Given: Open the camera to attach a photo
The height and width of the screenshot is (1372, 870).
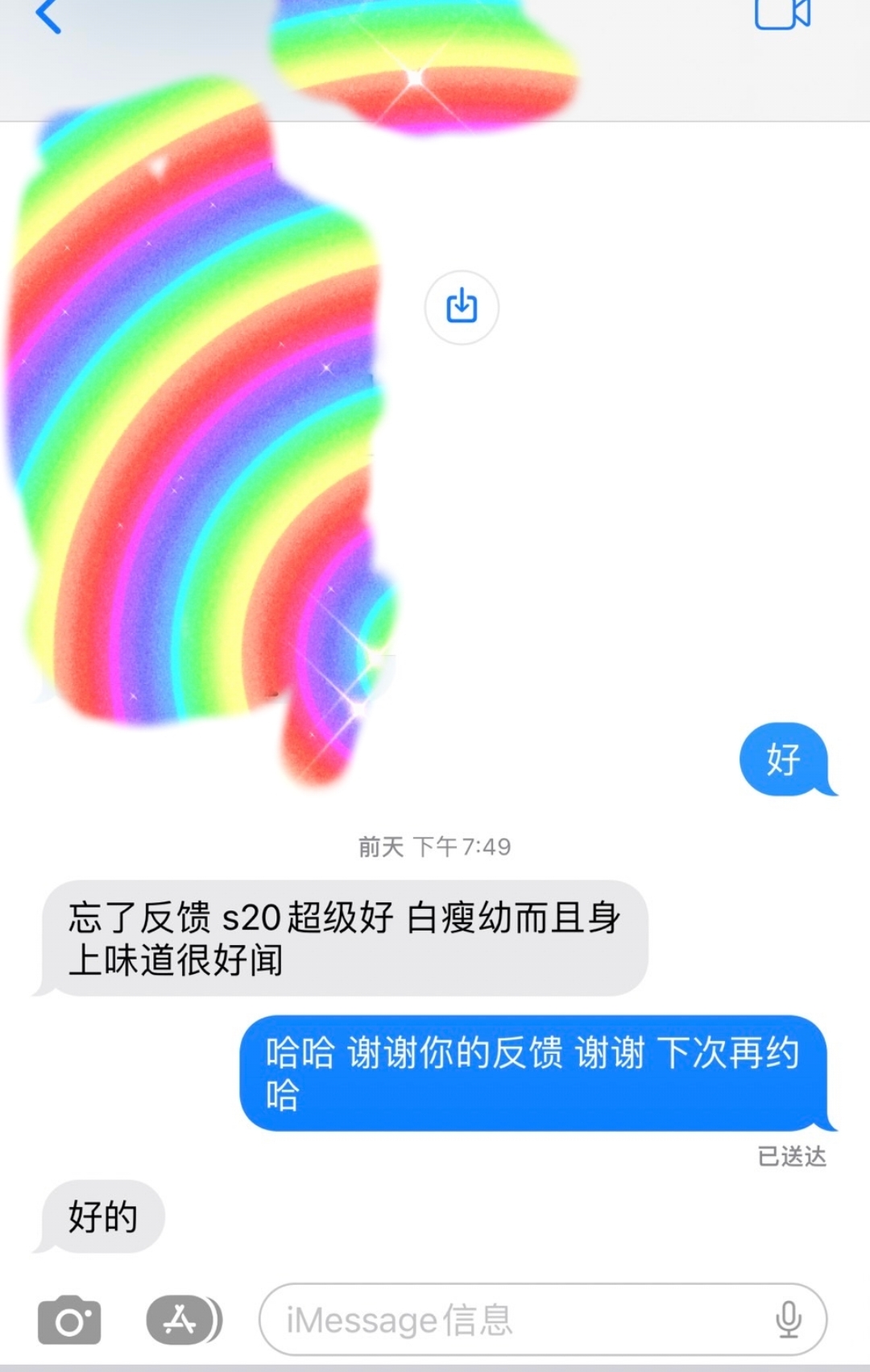Looking at the screenshot, I should [x=69, y=1320].
